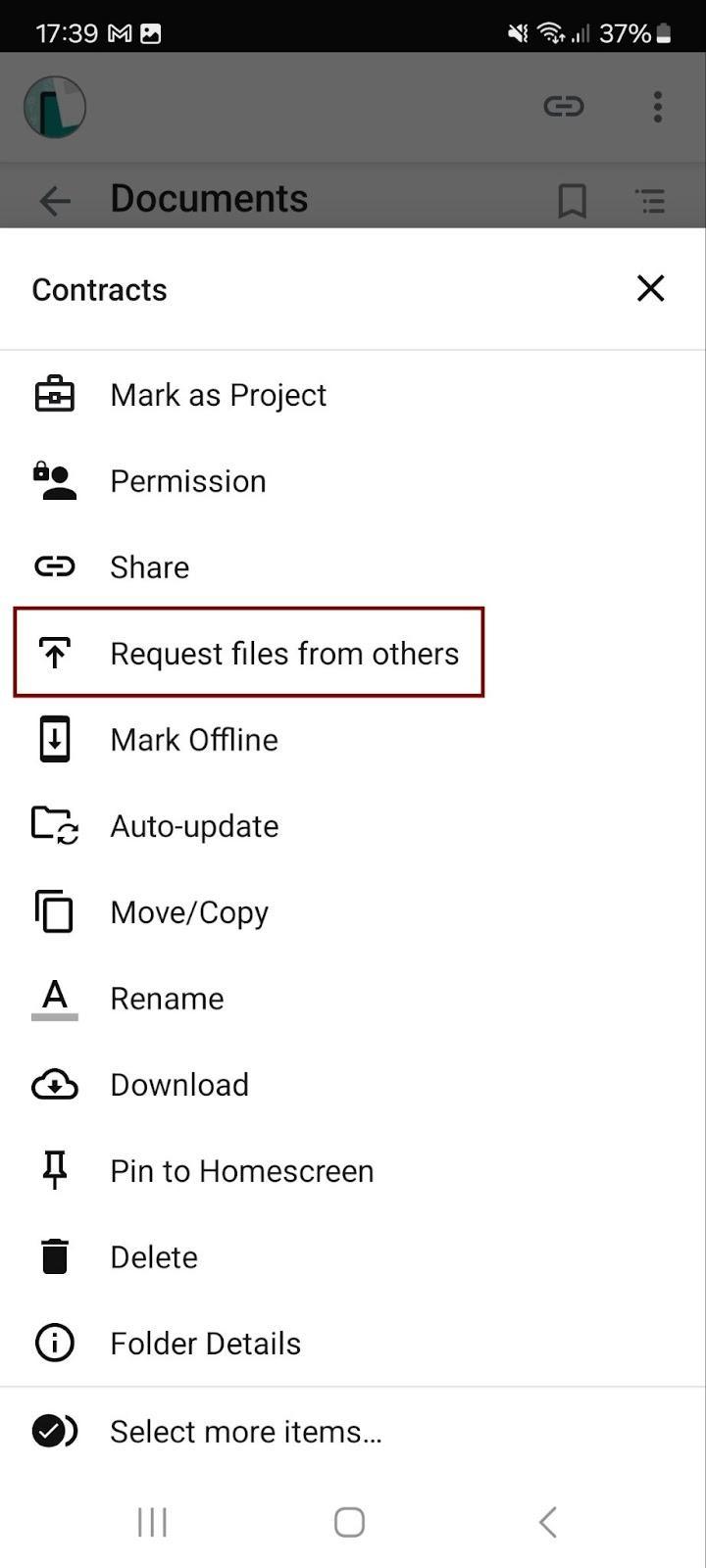Close the Contracts options sheet
The height and width of the screenshot is (1568, 706).
650,289
